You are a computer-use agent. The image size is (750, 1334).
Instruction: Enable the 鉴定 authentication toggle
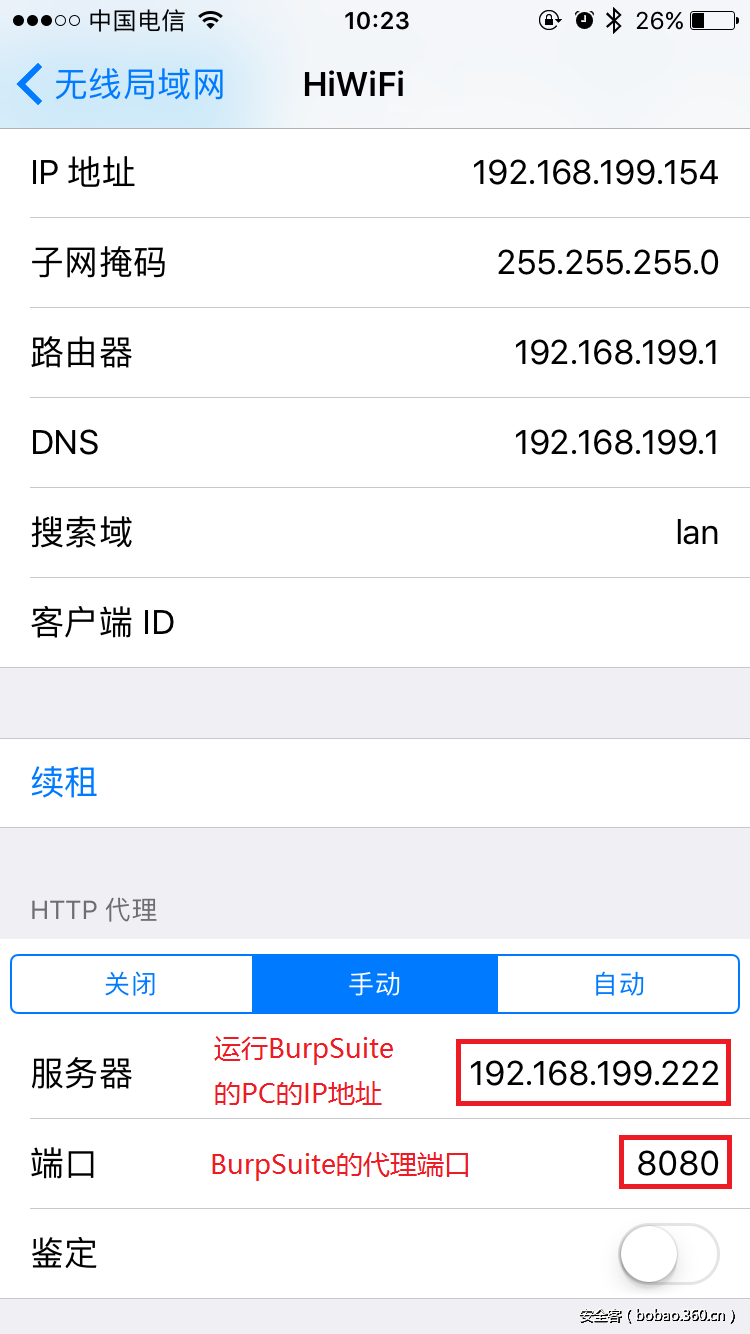click(x=668, y=1254)
